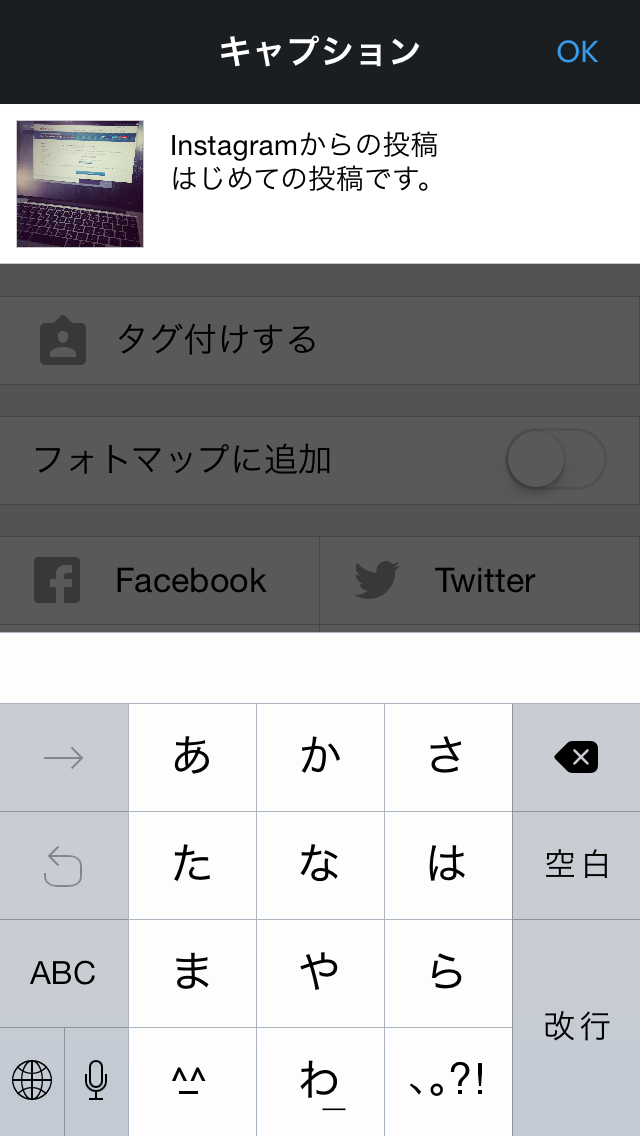Confirm the caption with OK
Viewport: 640px width, 1136px height.
point(577,52)
